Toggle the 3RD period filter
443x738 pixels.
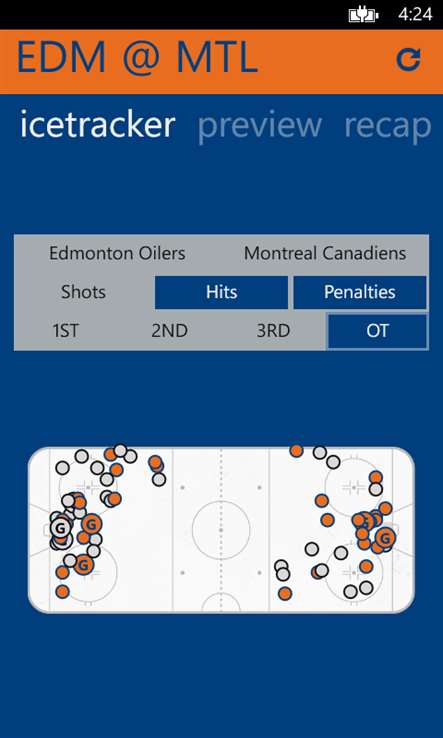click(x=273, y=331)
